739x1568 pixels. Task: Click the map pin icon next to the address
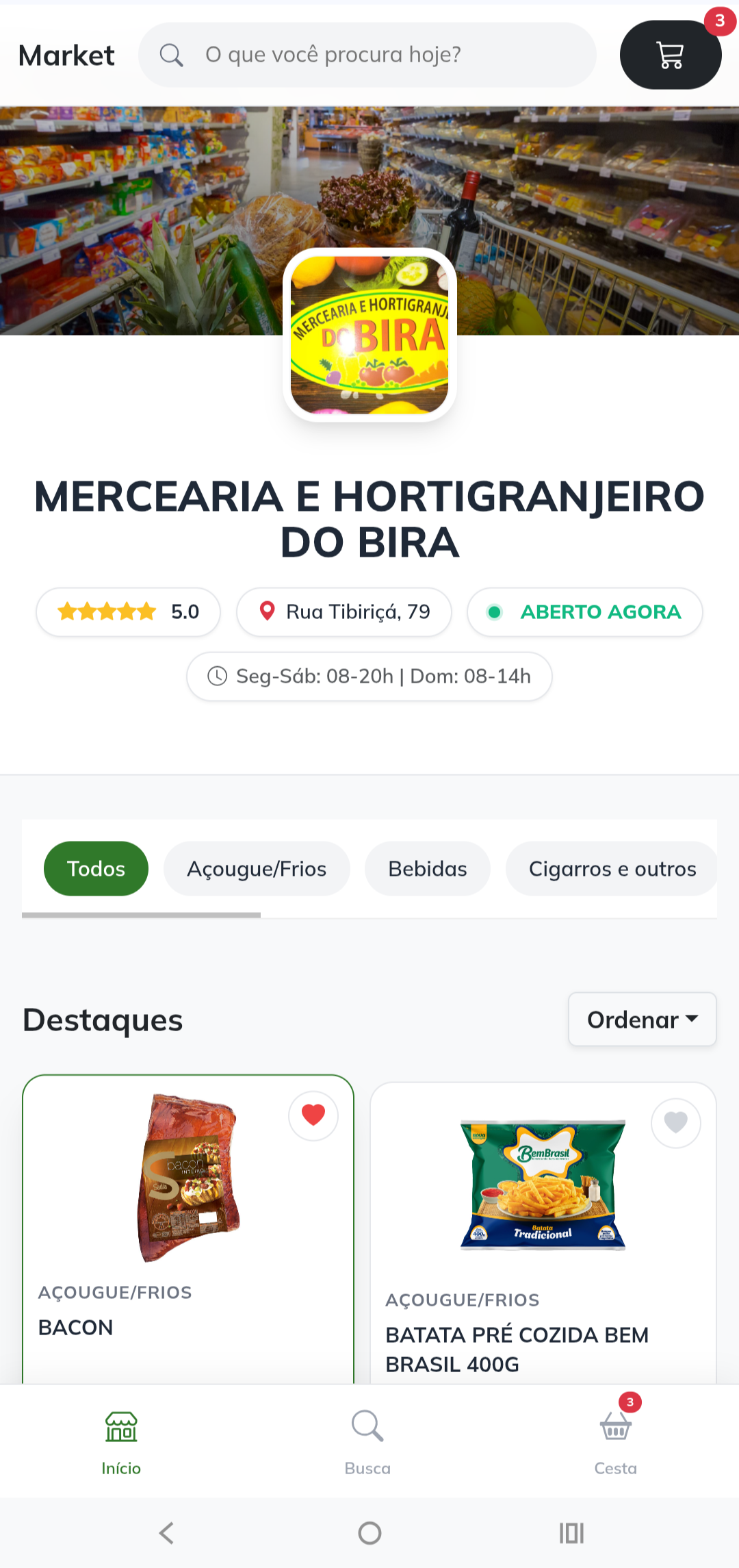[267, 611]
